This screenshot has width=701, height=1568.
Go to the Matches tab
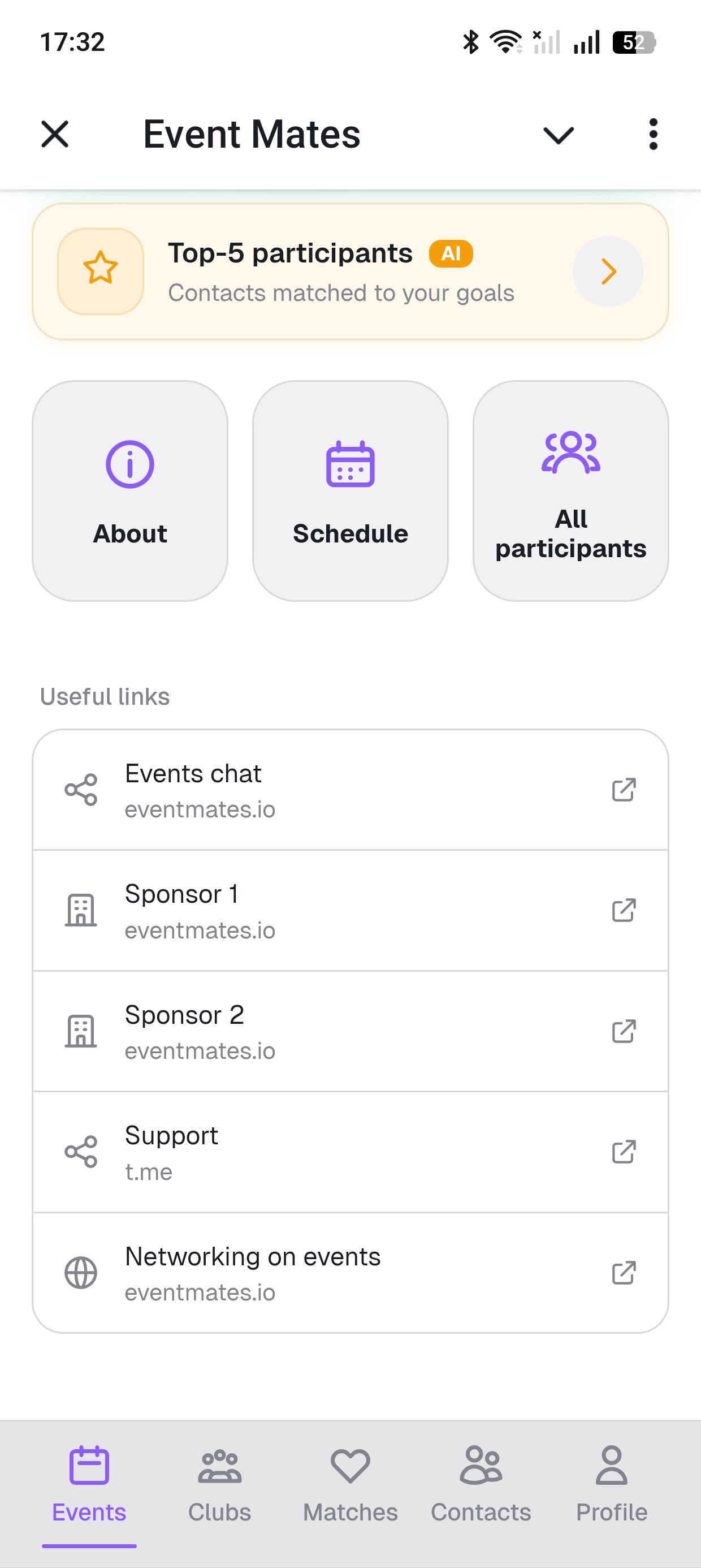[350, 1485]
